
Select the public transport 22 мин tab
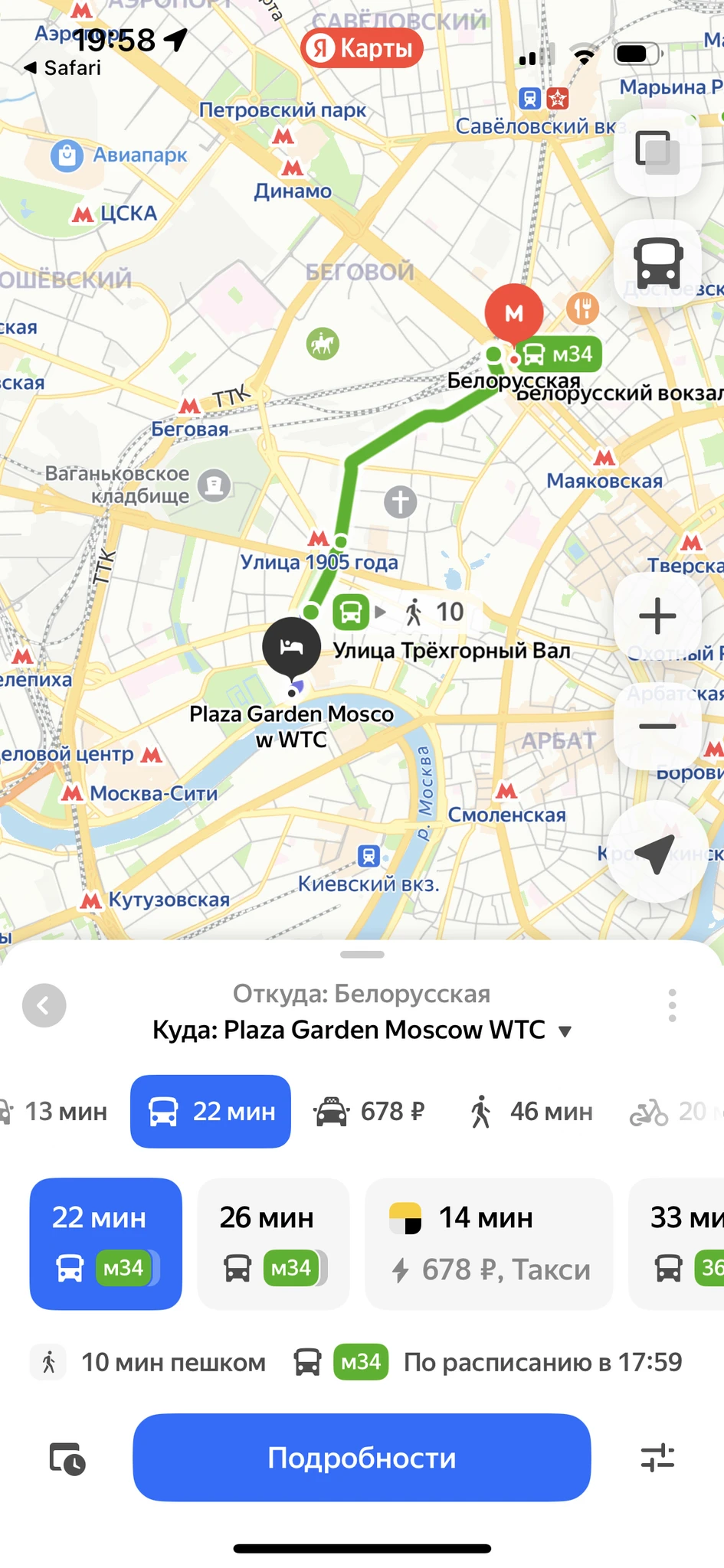click(211, 1112)
